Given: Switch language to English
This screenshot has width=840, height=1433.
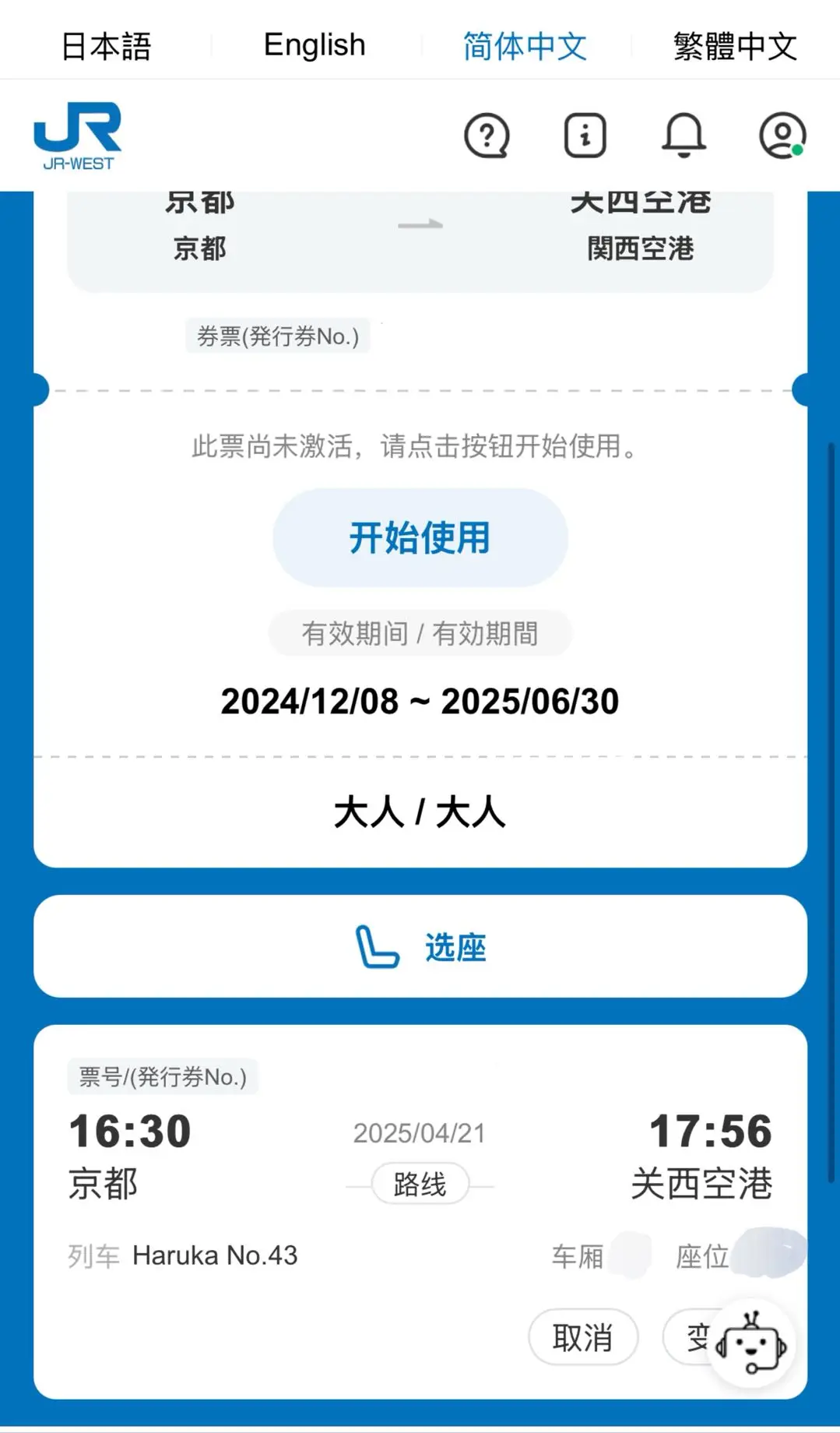Looking at the screenshot, I should point(315,45).
